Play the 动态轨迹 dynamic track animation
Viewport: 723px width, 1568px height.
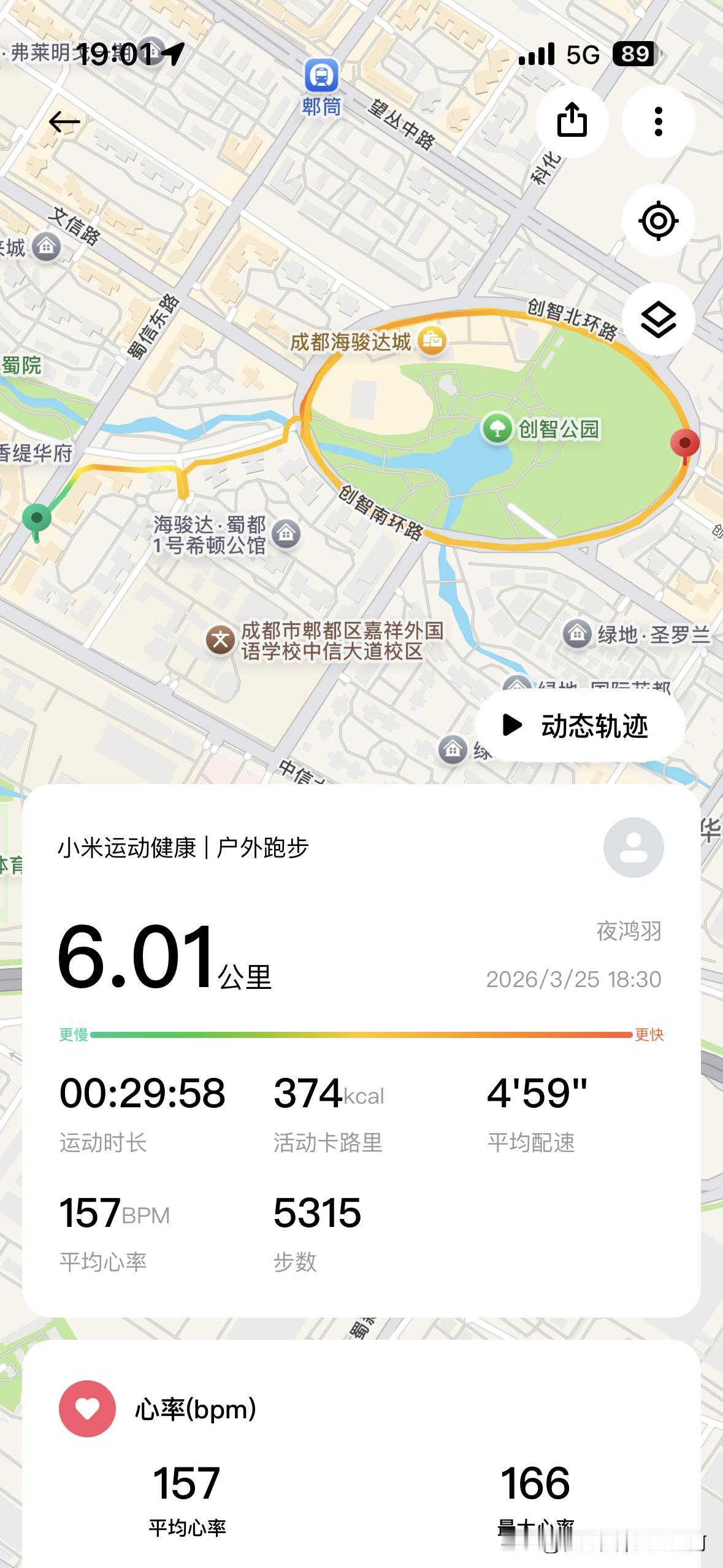[579, 726]
